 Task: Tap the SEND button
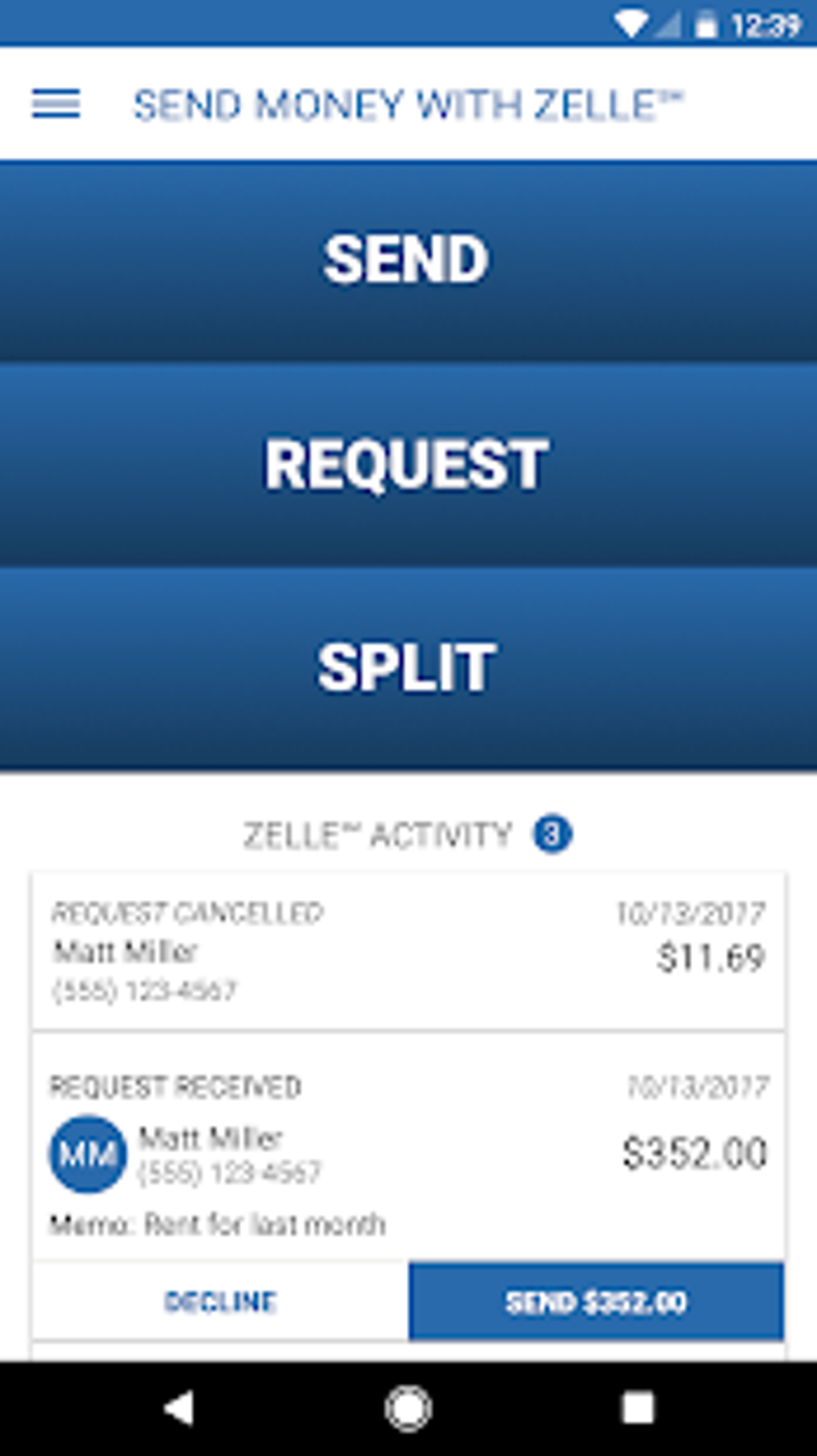coord(408,260)
